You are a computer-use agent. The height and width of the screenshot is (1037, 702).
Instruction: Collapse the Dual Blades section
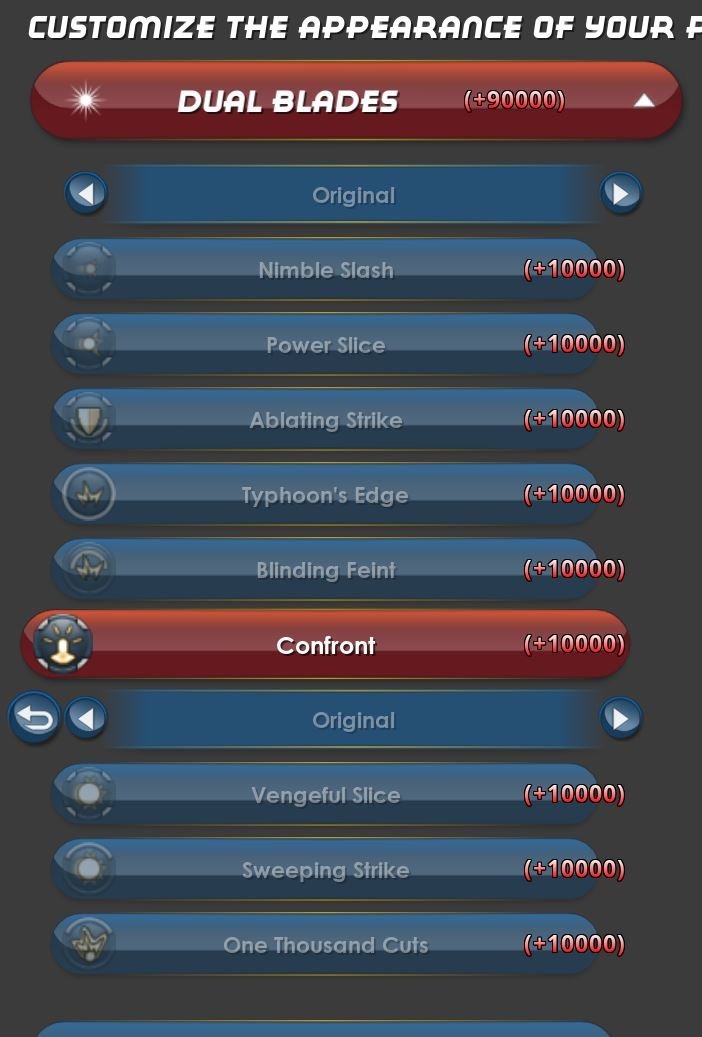point(644,100)
